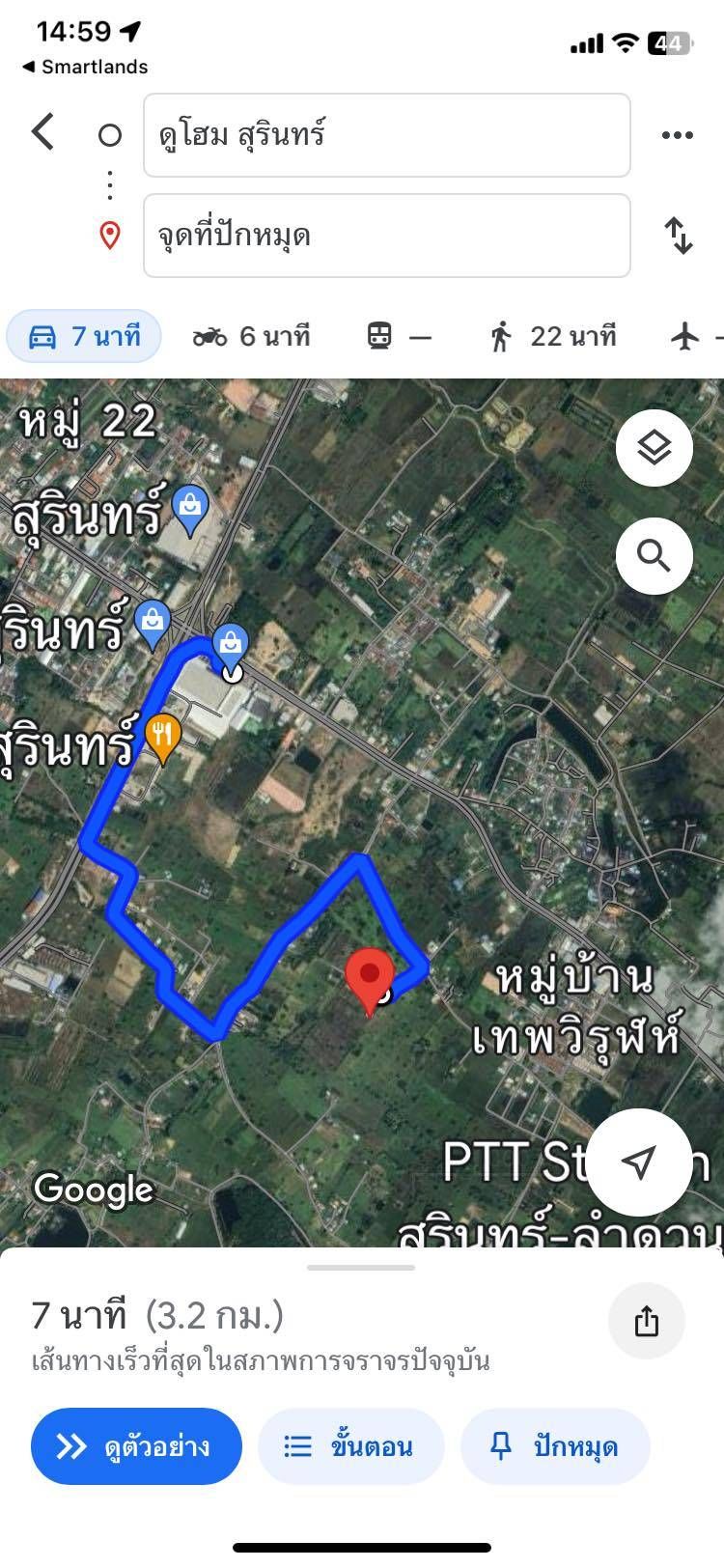Swap origin and destination
The width and height of the screenshot is (724, 1568).
pyautogui.click(x=679, y=236)
